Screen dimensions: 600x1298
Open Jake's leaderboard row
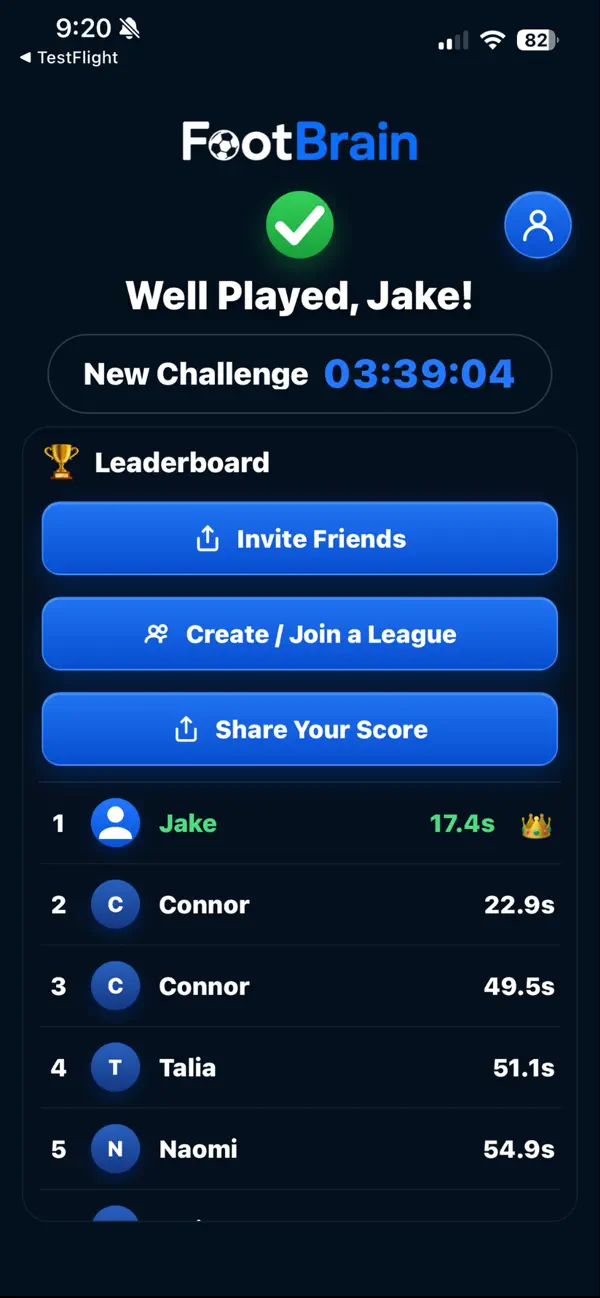300,824
